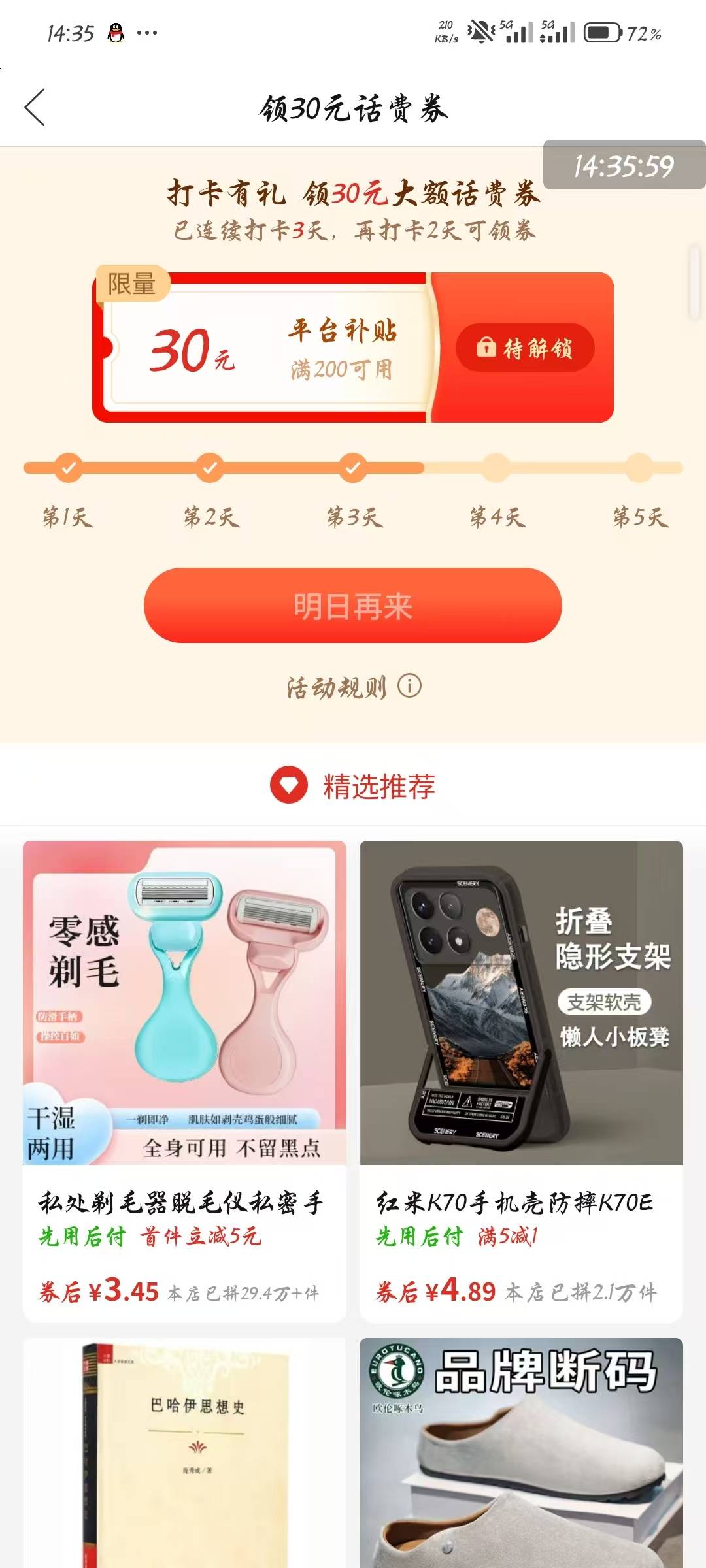Viewport: 706px width, 1568px height.
Task: Tap the 明日再来 button
Action: tap(353, 606)
